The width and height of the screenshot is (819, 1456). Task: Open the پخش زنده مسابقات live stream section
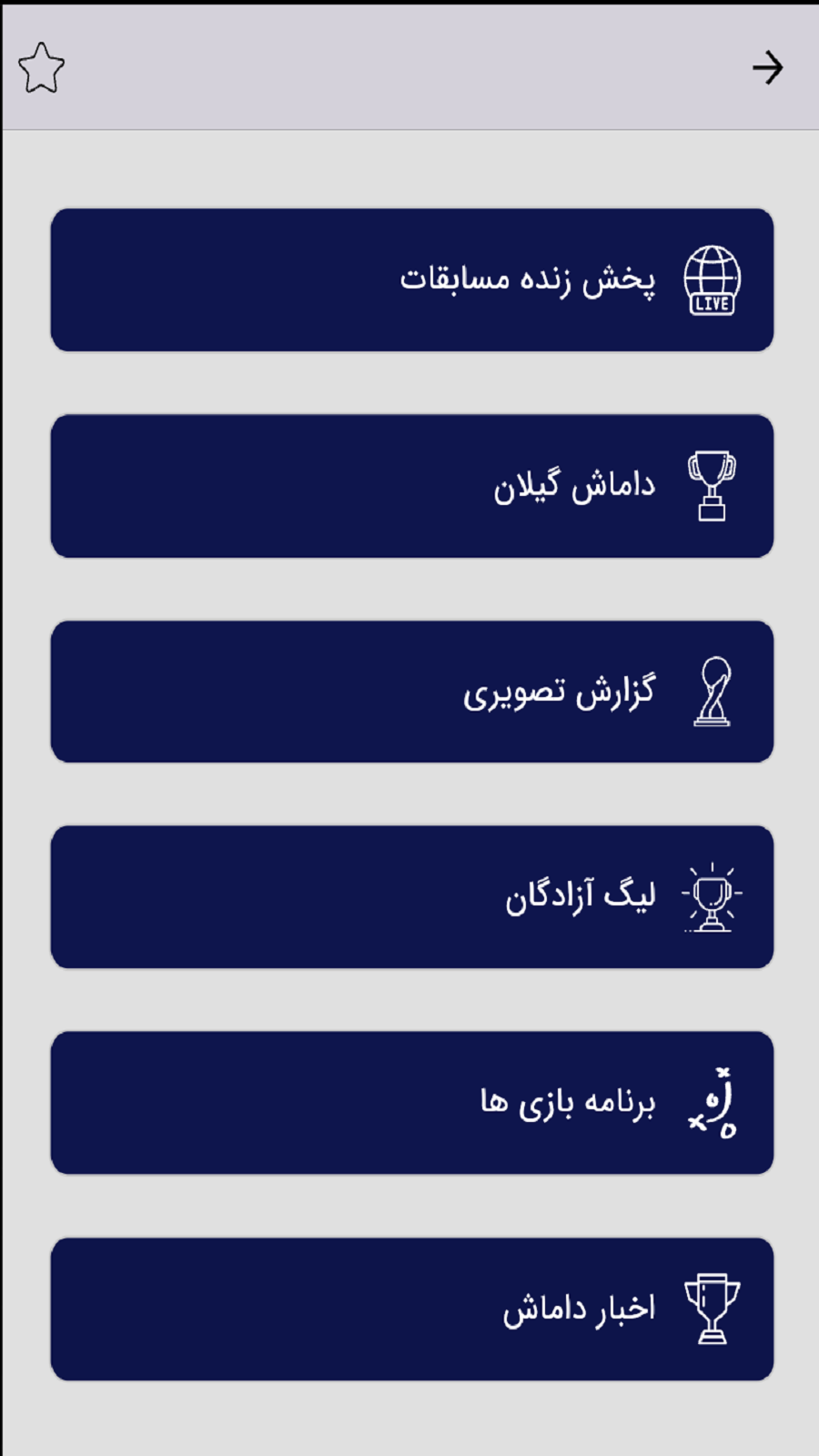tap(414, 279)
